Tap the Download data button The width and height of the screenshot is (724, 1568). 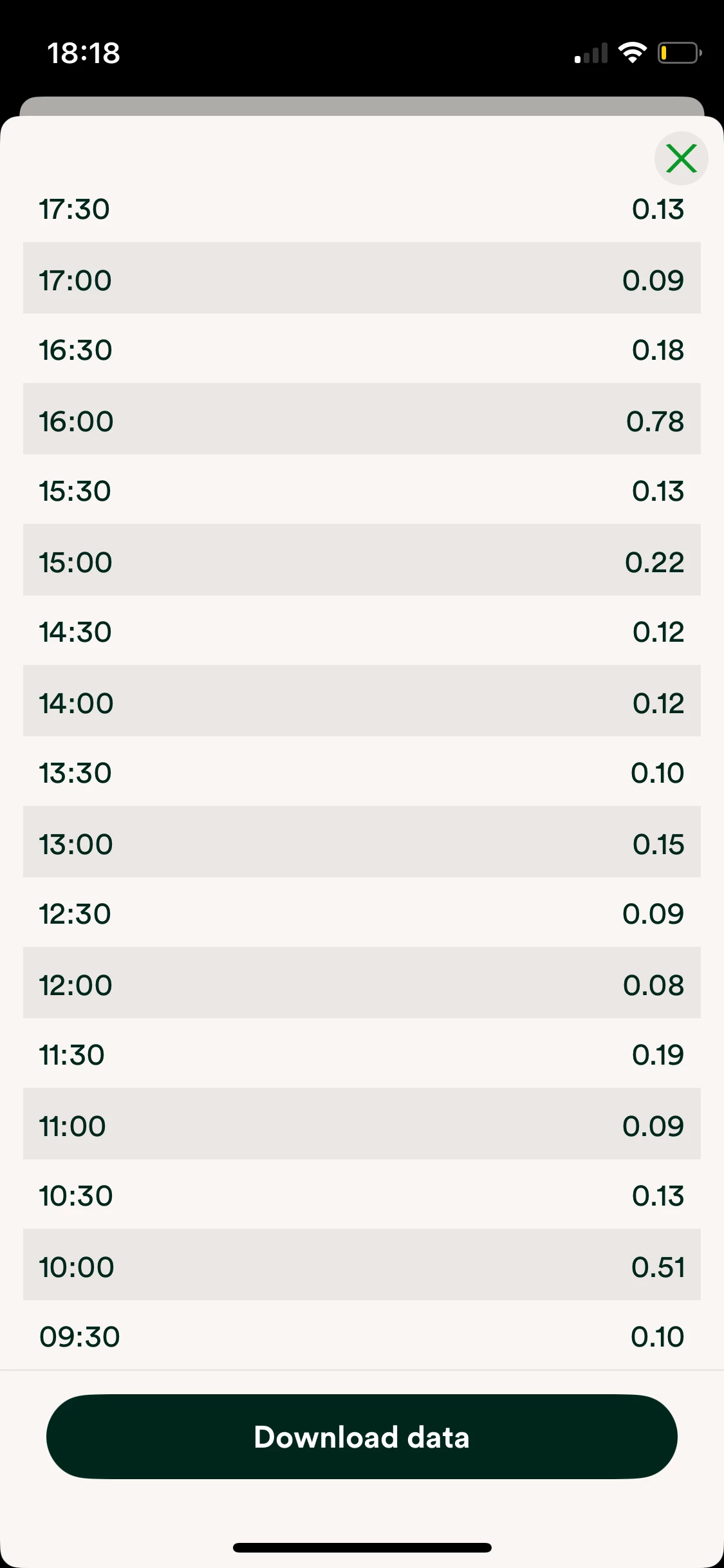362,1437
